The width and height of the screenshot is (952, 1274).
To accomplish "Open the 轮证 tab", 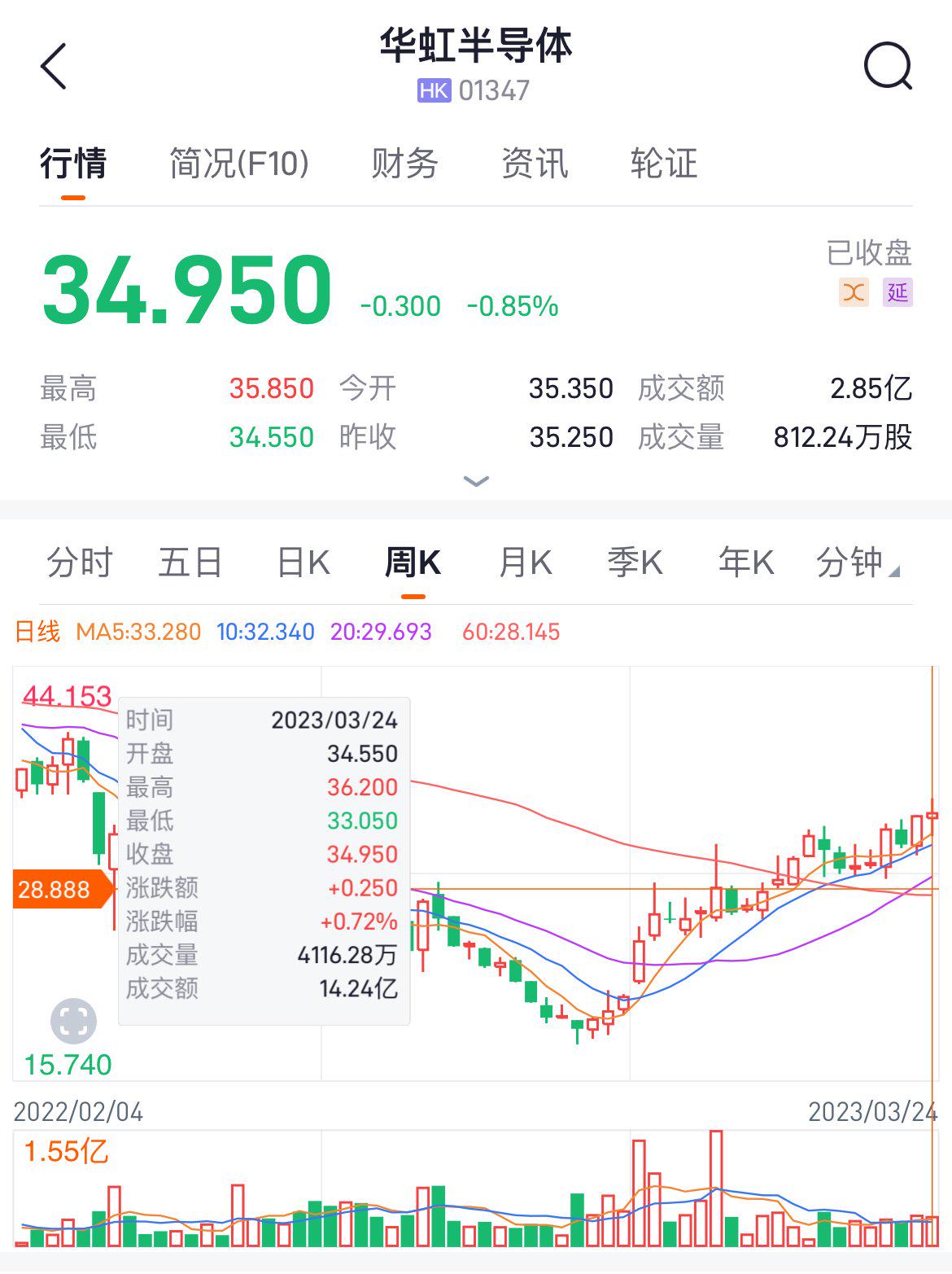I will [663, 164].
